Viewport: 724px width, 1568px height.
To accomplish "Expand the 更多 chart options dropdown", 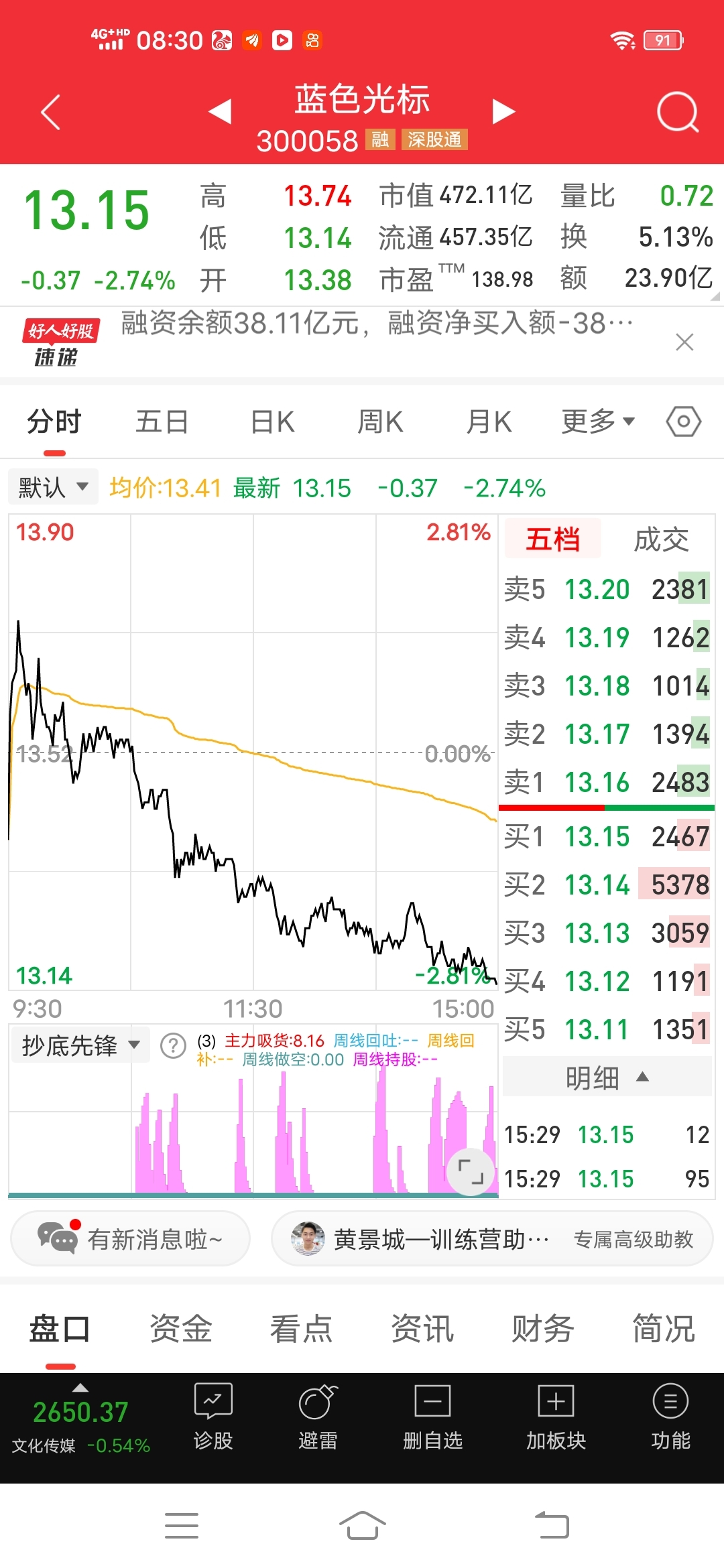I will click(598, 421).
